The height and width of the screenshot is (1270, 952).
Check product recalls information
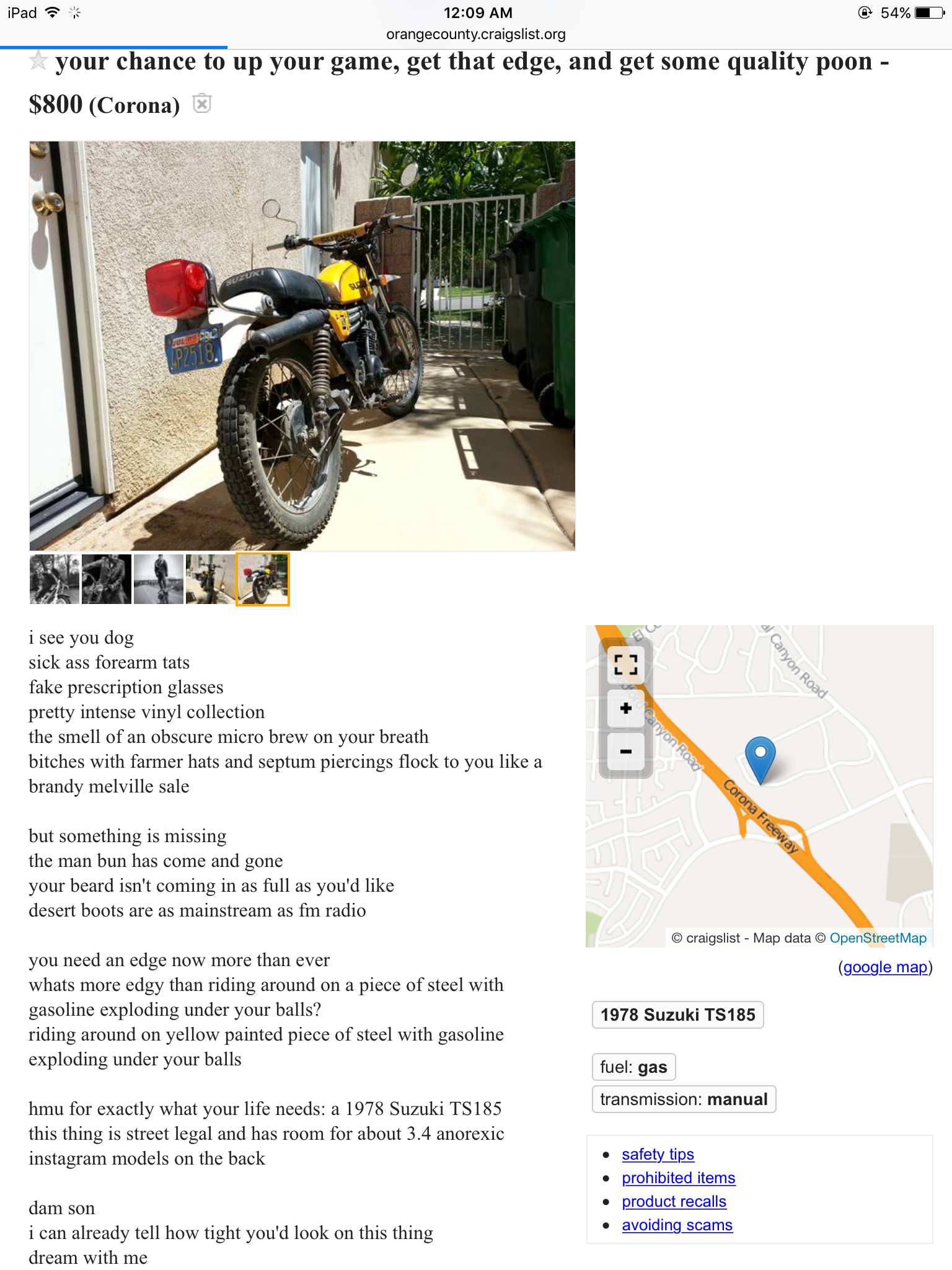(x=674, y=1201)
